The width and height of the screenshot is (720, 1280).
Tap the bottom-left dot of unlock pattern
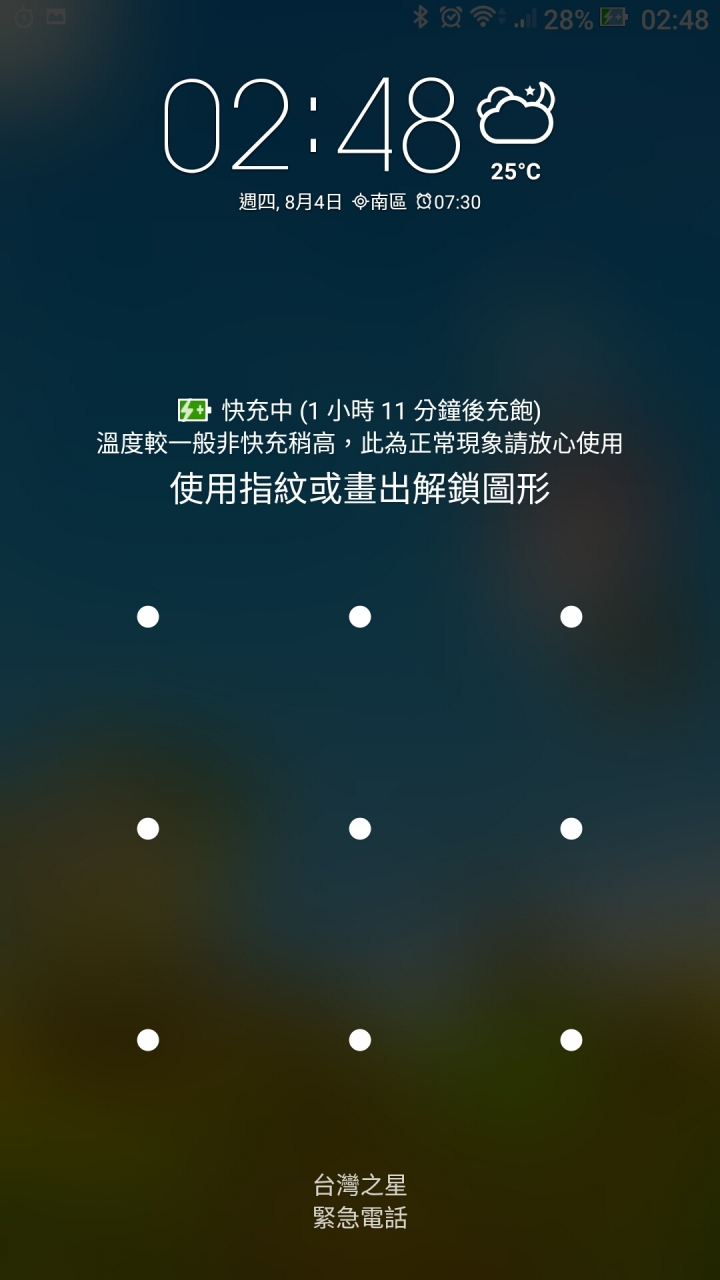(x=148, y=1040)
